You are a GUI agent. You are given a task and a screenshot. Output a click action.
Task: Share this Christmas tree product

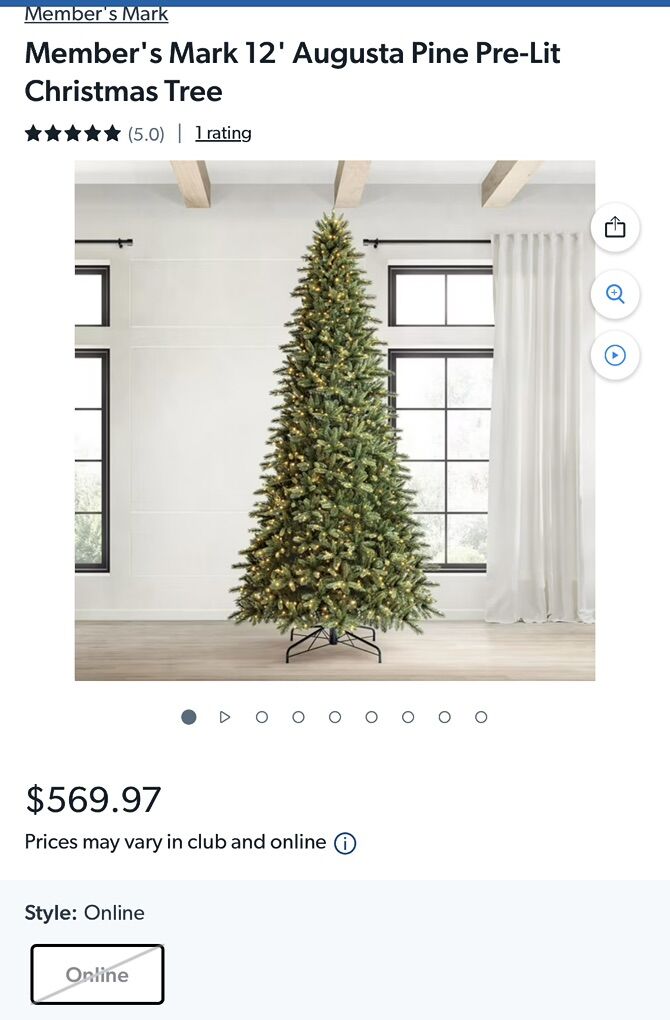[615, 227]
